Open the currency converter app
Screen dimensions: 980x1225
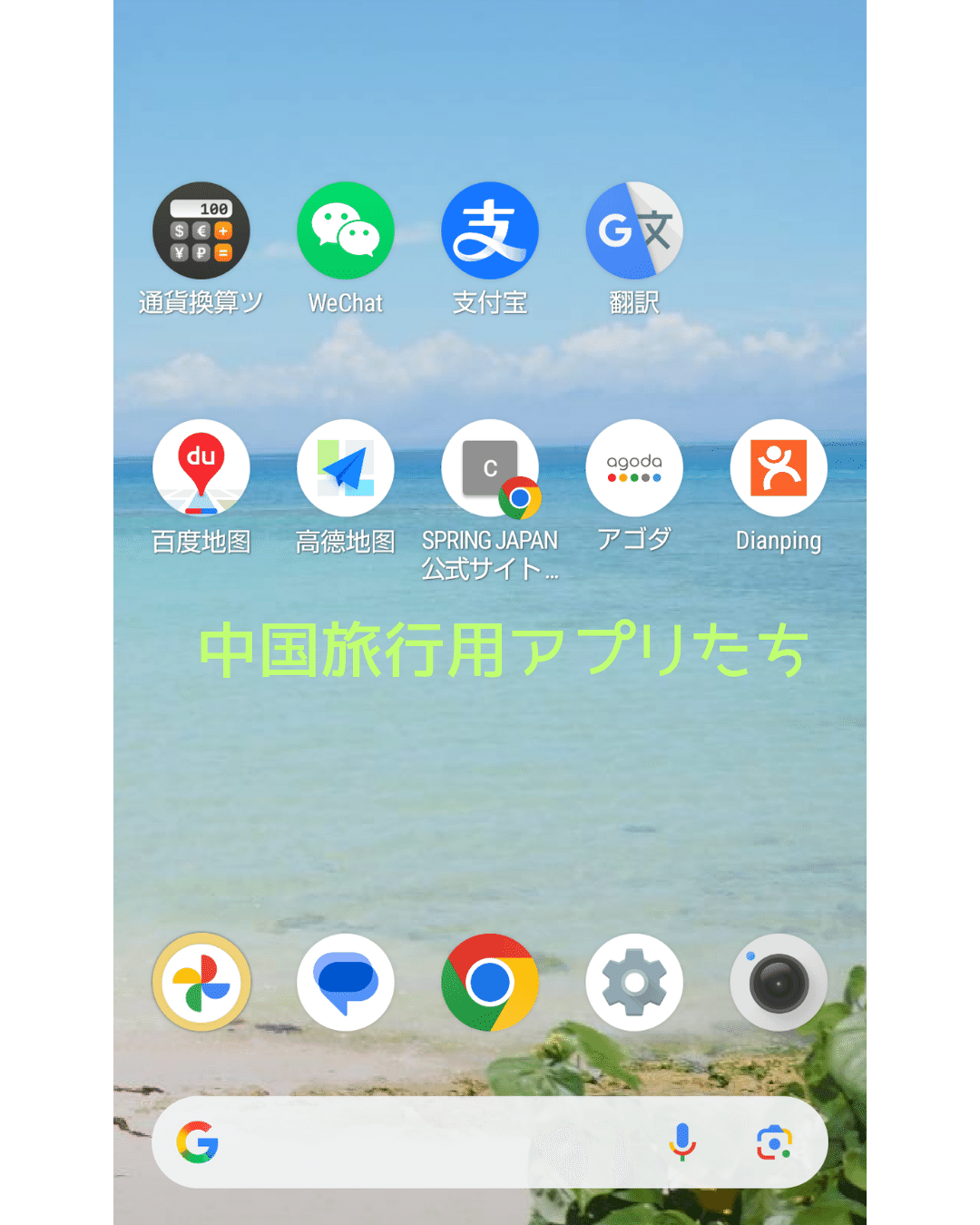201,230
